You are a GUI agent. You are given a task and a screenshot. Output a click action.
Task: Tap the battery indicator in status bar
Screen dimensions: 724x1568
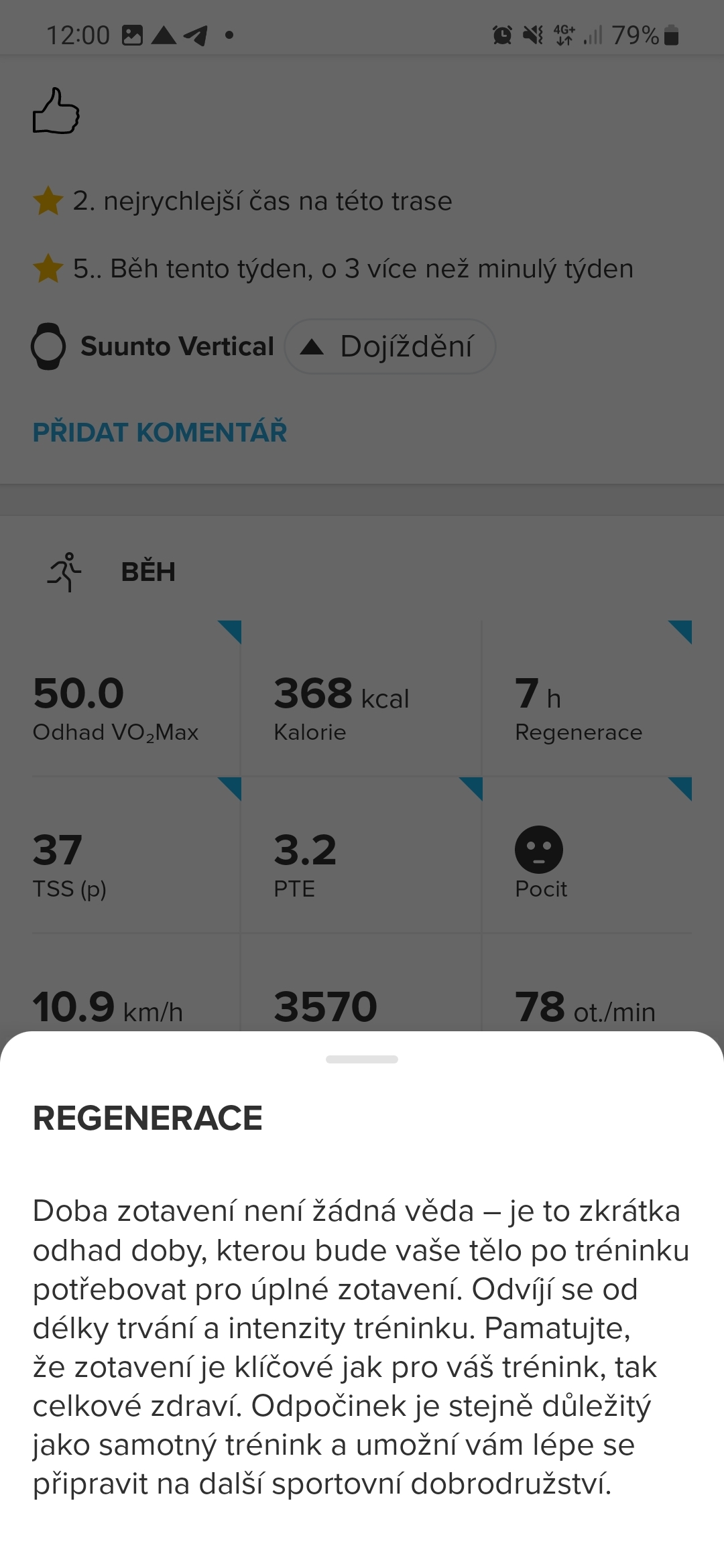(x=670, y=35)
